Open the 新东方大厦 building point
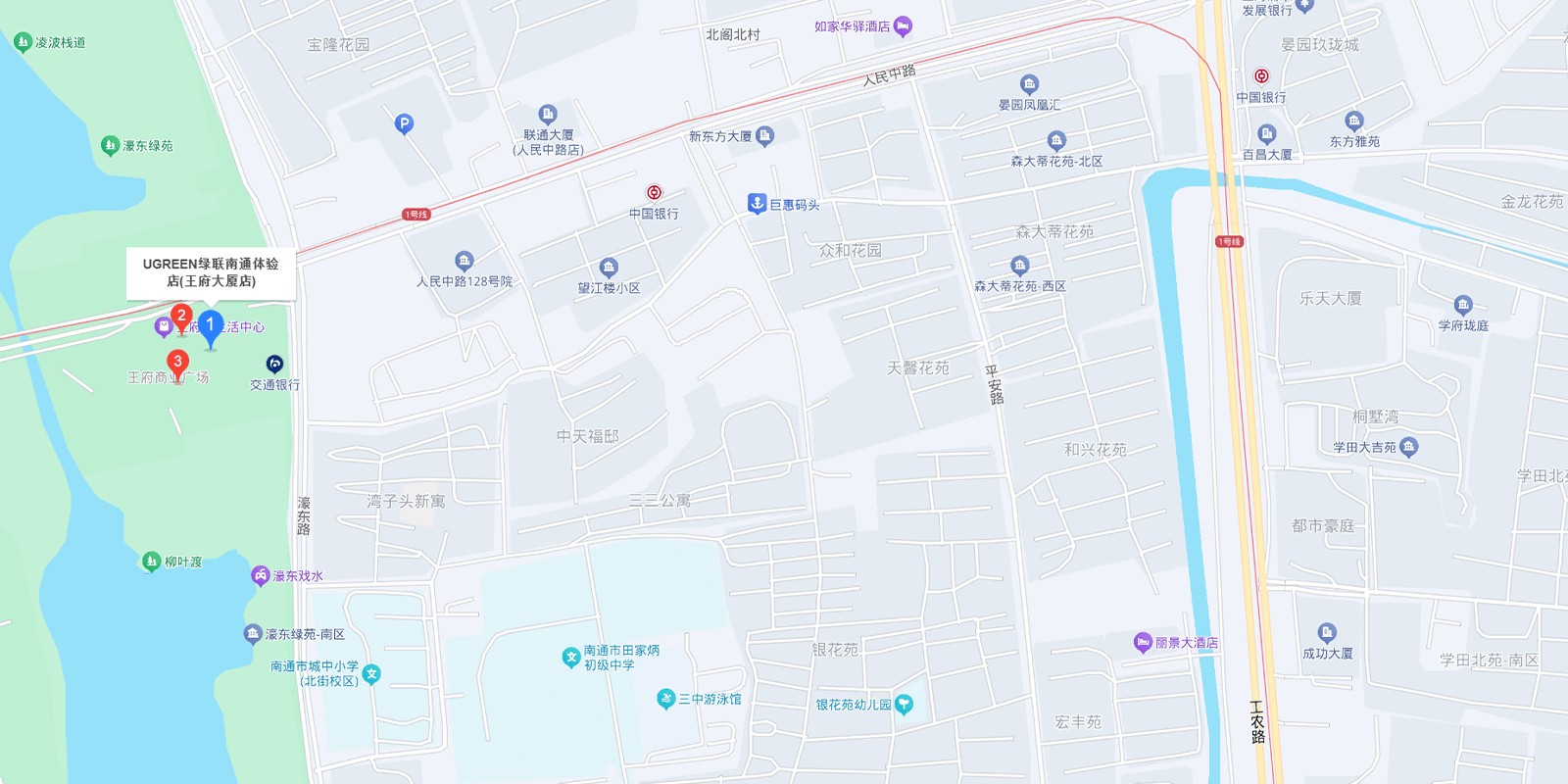The width and height of the screenshot is (1568, 784). tap(765, 135)
